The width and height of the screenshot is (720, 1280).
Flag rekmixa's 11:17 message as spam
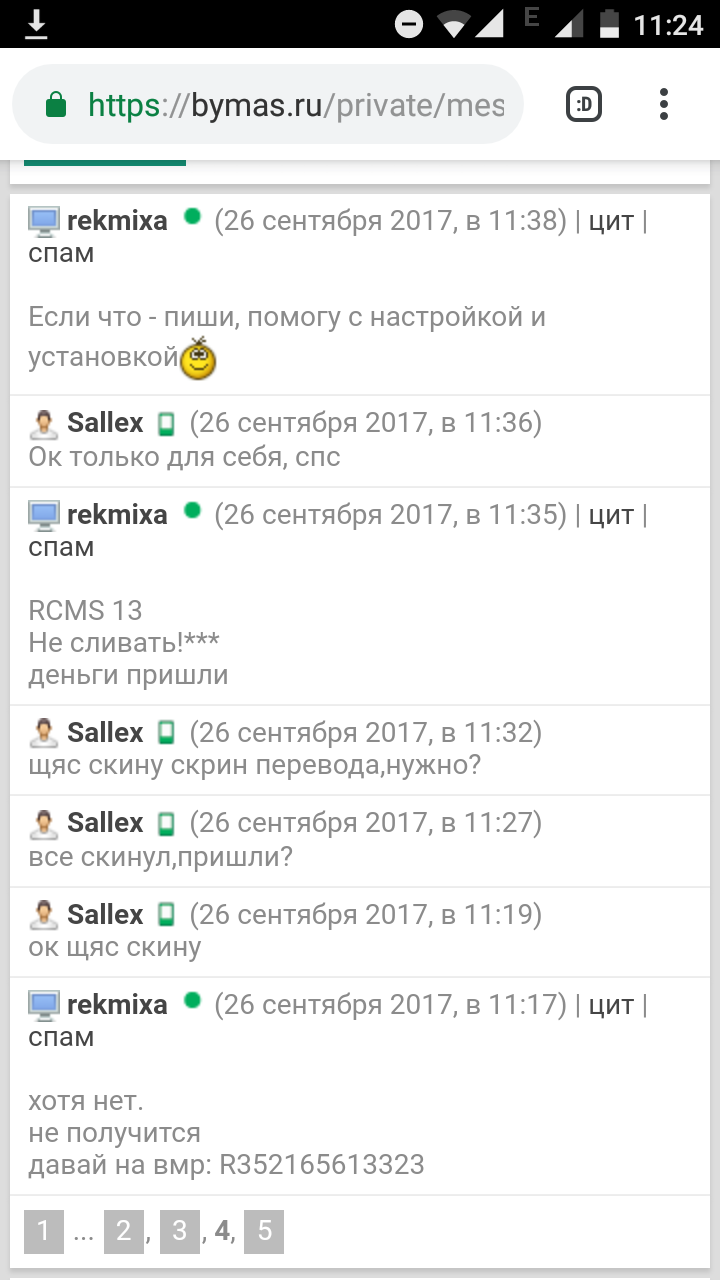61,1037
